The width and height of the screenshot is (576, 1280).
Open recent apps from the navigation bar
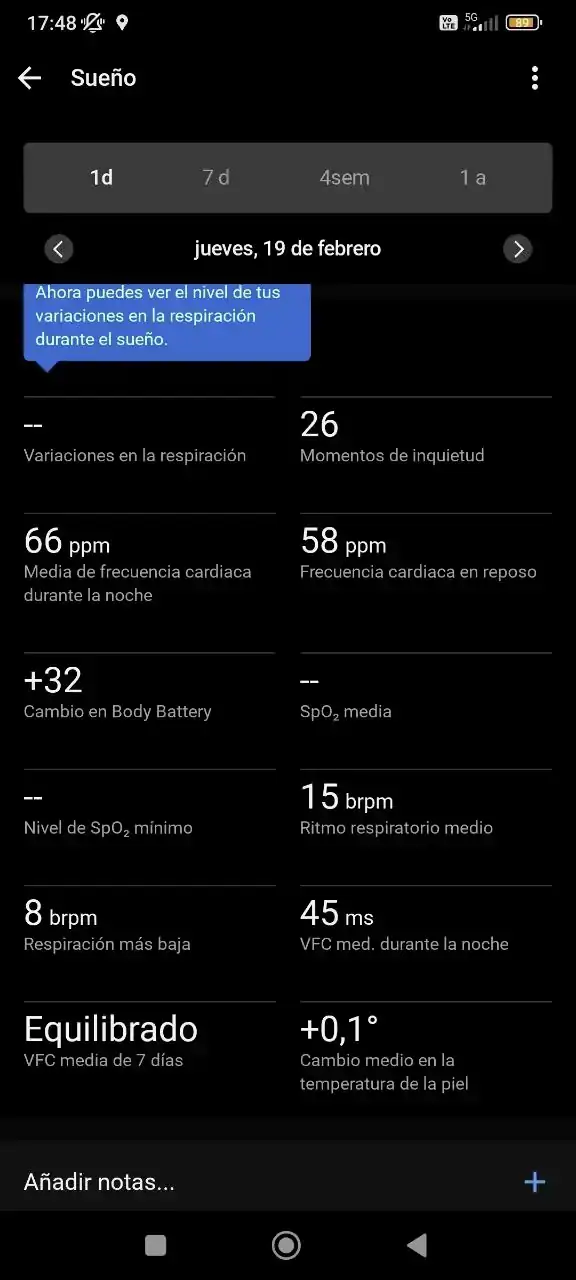155,1244
